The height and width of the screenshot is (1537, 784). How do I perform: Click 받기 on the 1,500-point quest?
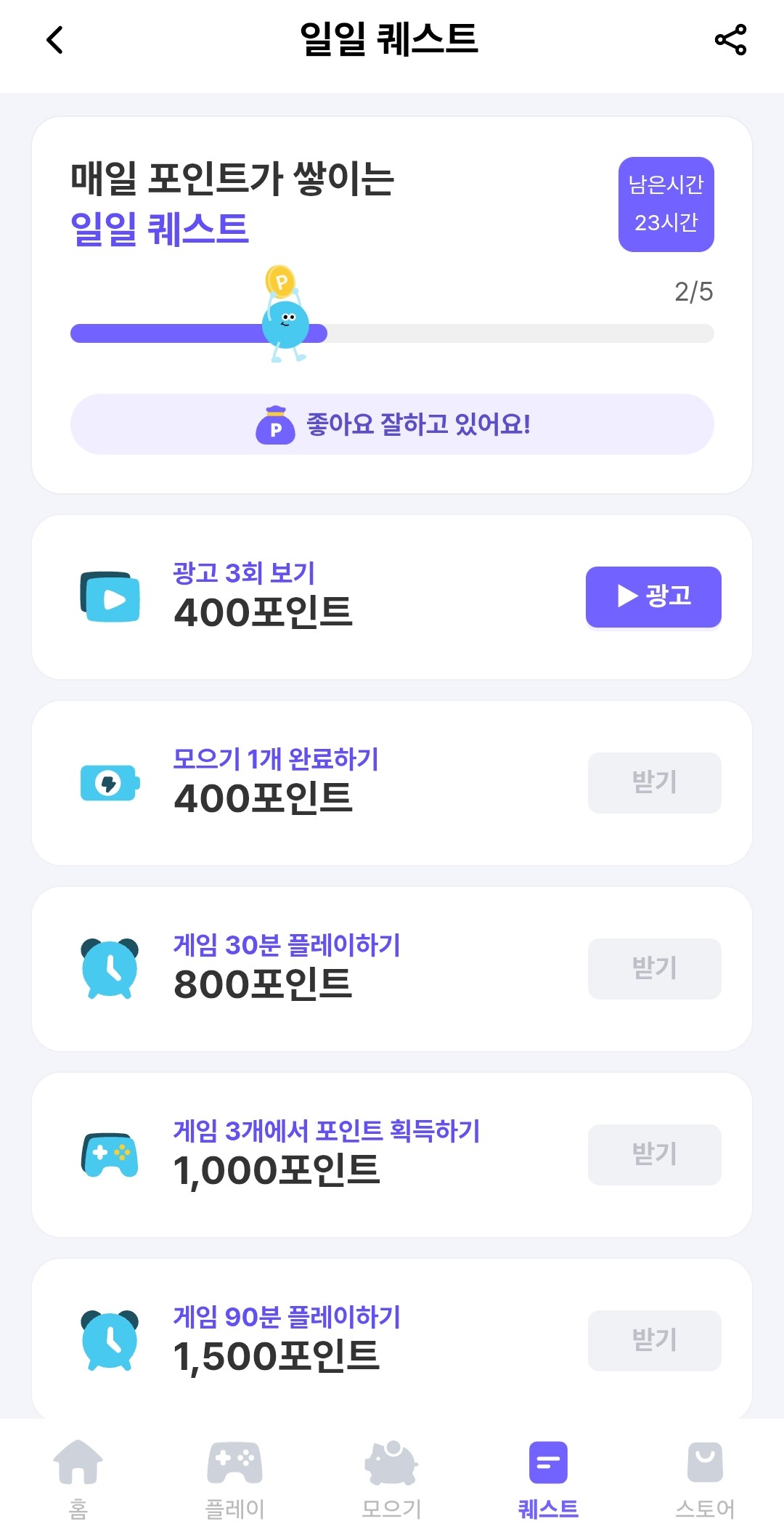[653, 1340]
